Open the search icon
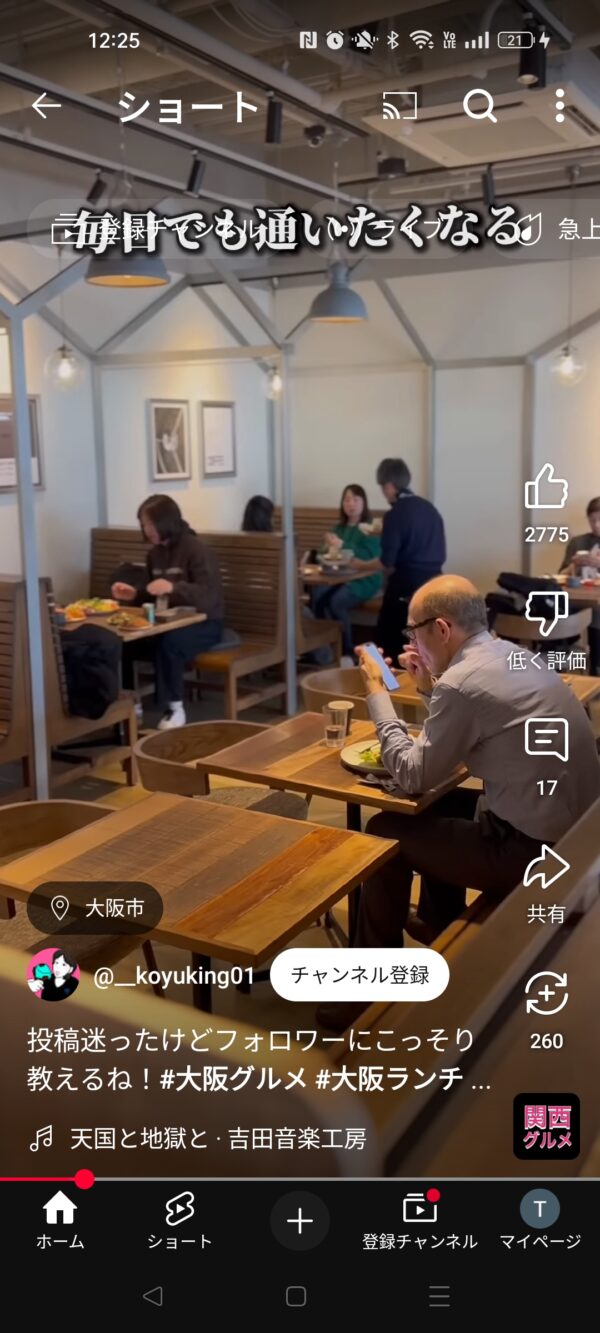This screenshot has width=600, height=1333. (479, 106)
